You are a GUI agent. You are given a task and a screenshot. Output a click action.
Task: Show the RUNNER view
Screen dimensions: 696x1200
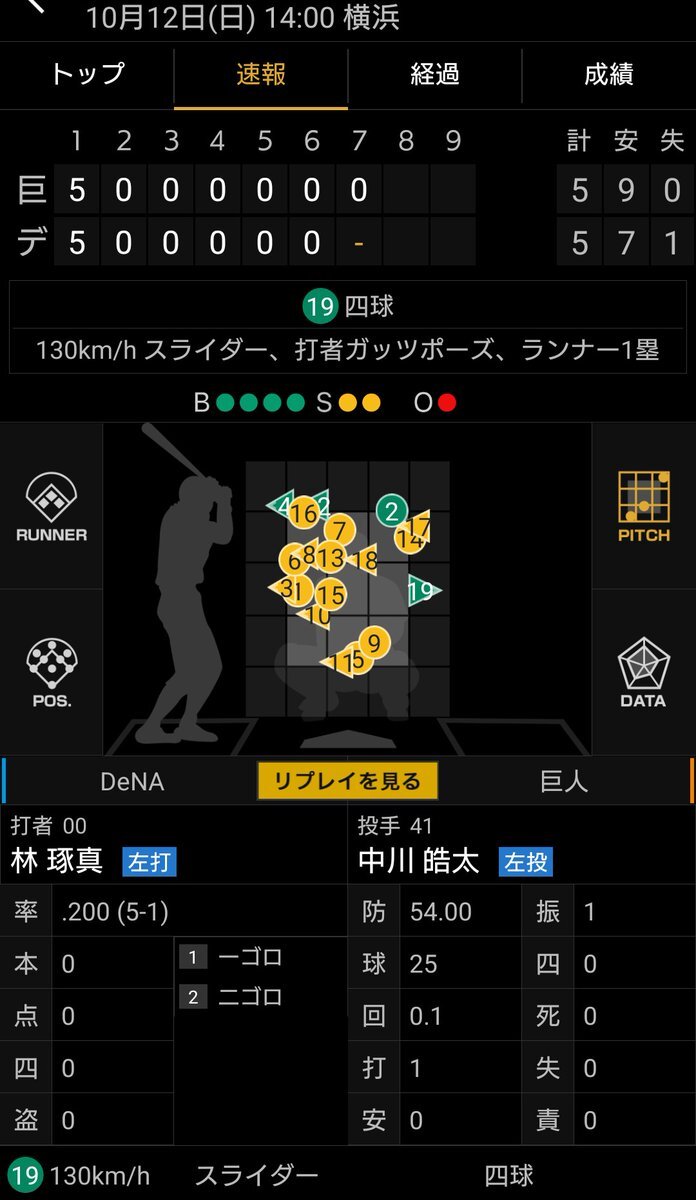click(51, 506)
